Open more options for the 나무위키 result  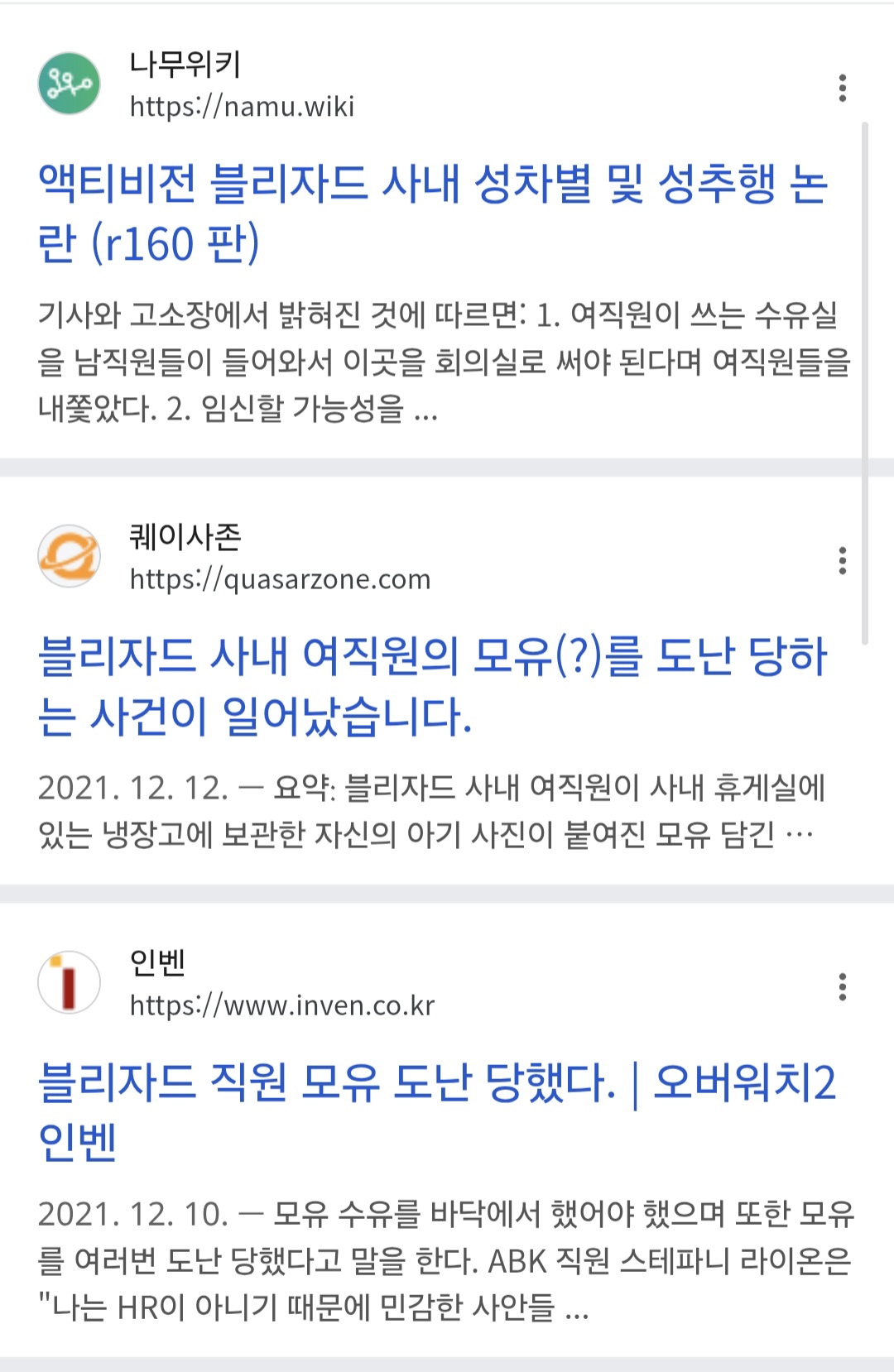tap(842, 88)
